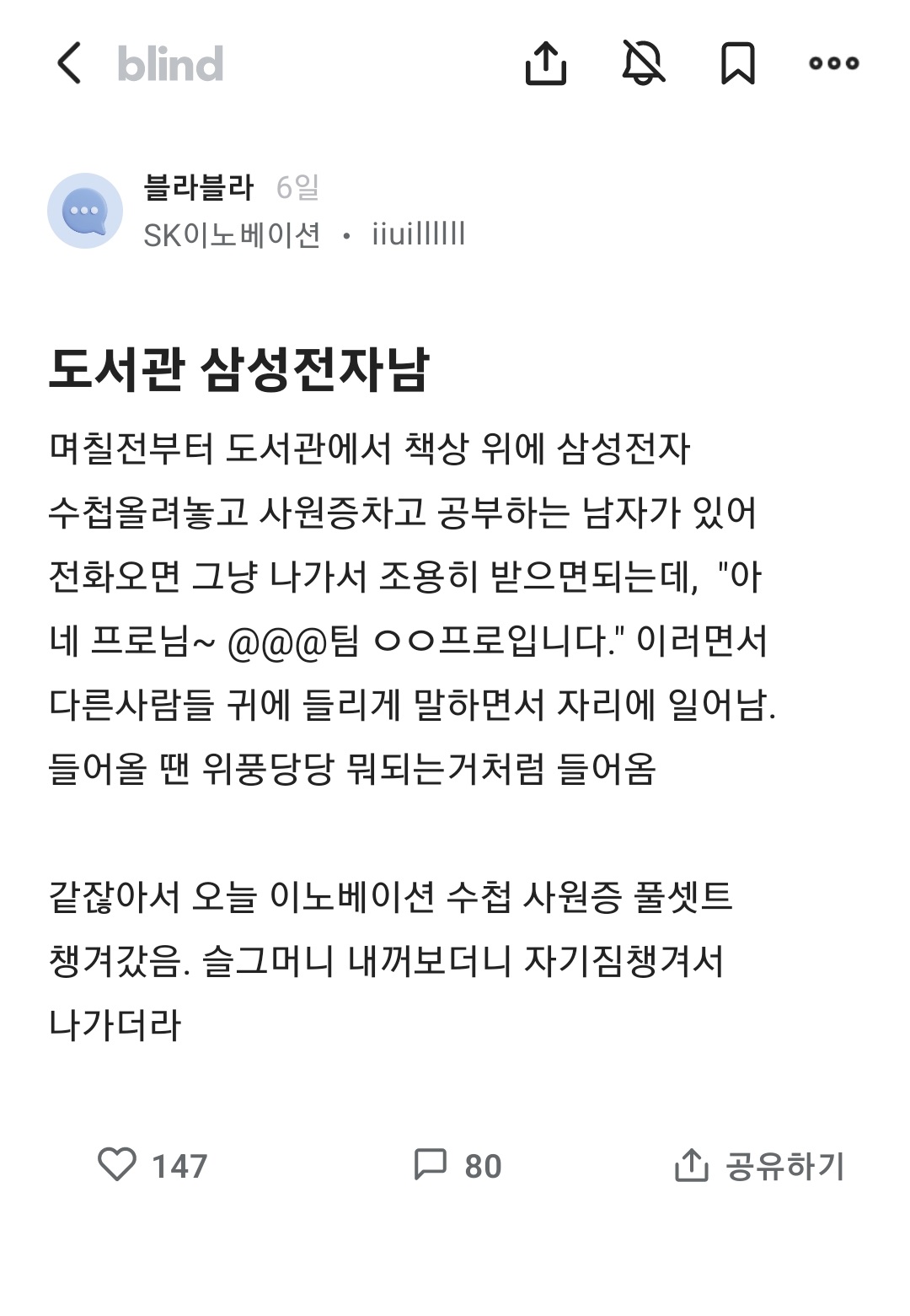Go back using the top arrow

(x=69, y=63)
